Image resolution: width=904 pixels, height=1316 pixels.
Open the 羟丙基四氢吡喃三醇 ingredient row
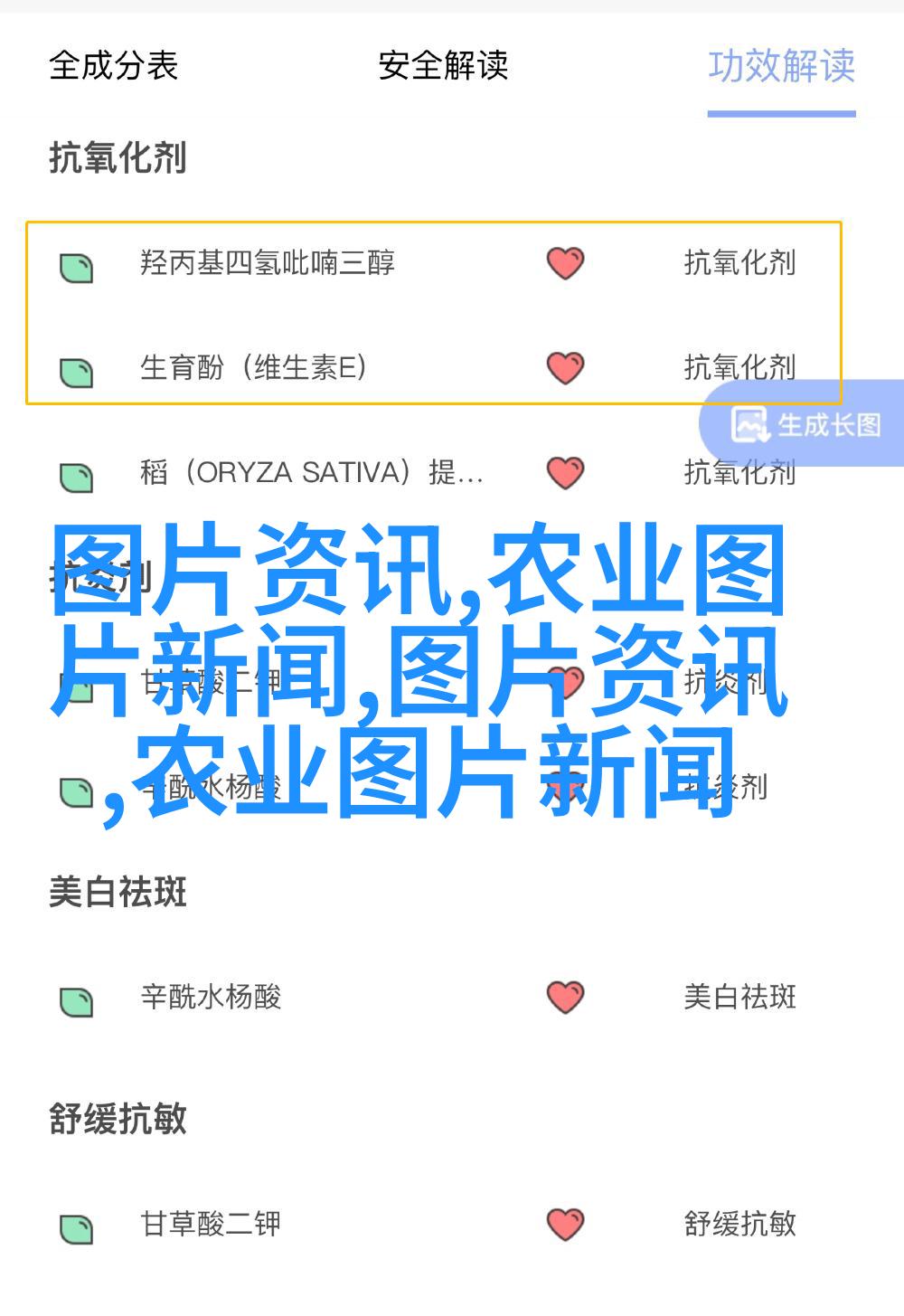click(x=268, y=263)
